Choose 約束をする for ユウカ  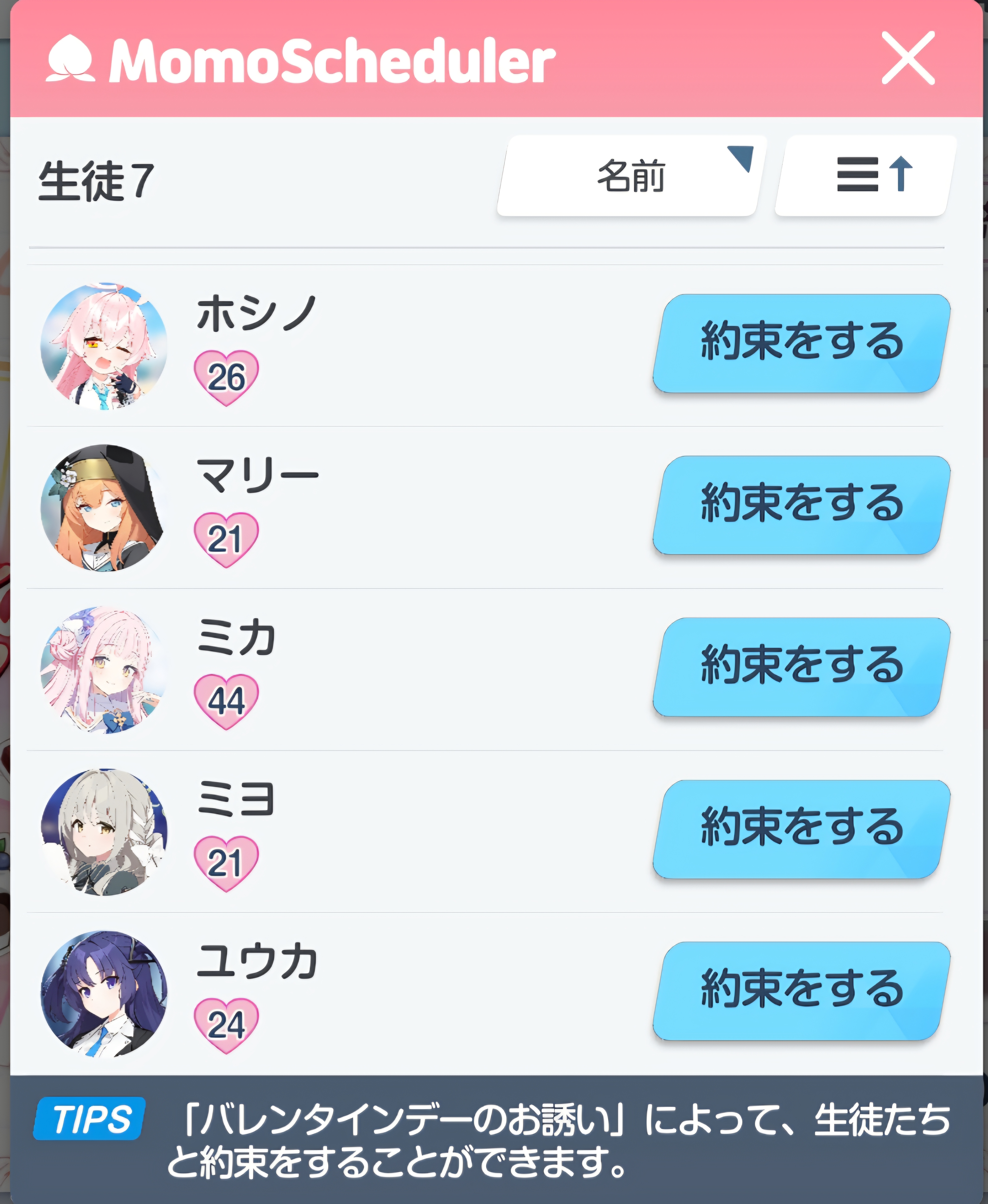click(x=801, y=991)
